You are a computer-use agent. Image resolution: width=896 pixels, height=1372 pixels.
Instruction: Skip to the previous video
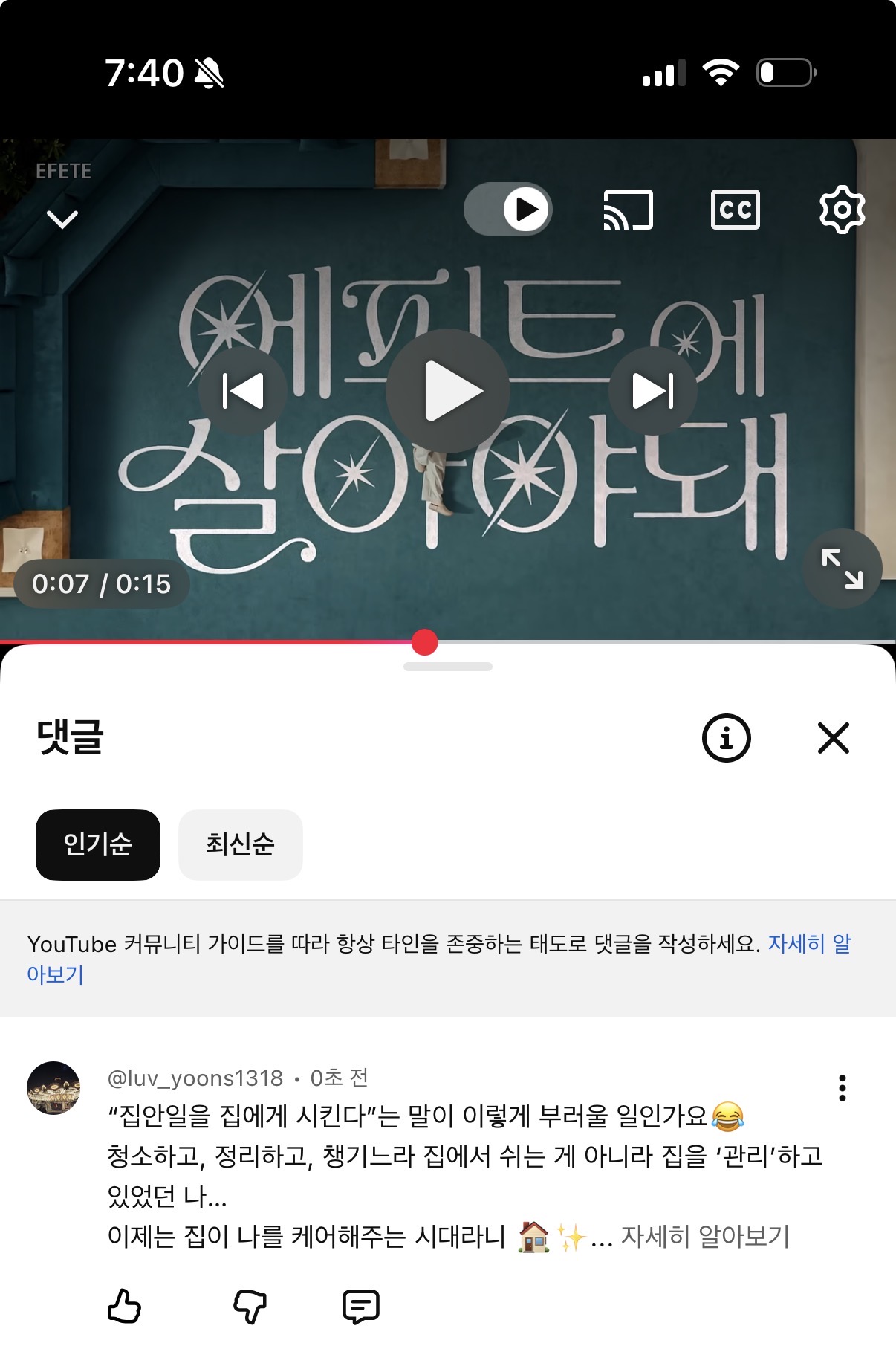pos(243,391)
